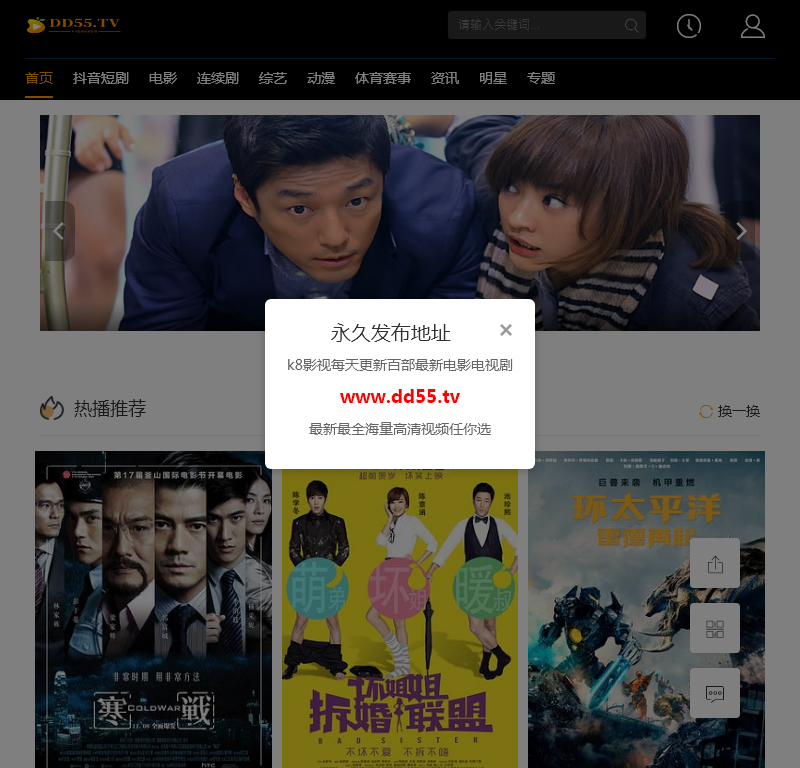The height and width of the screenshot is (768, 800).
Task: Open the keyword search box
Action: [x=535, y=25]
